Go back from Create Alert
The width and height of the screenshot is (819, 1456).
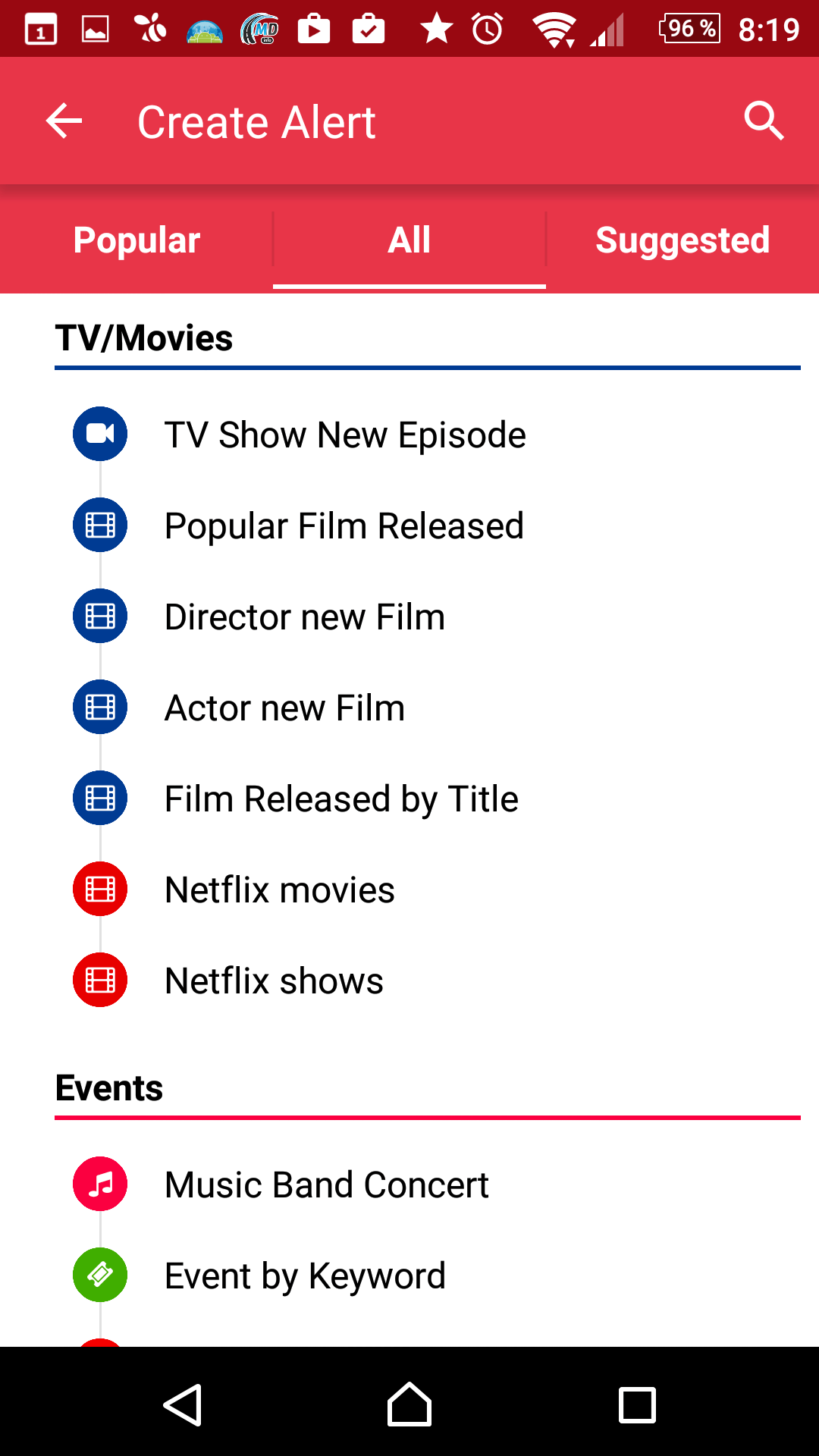(64, 121)
